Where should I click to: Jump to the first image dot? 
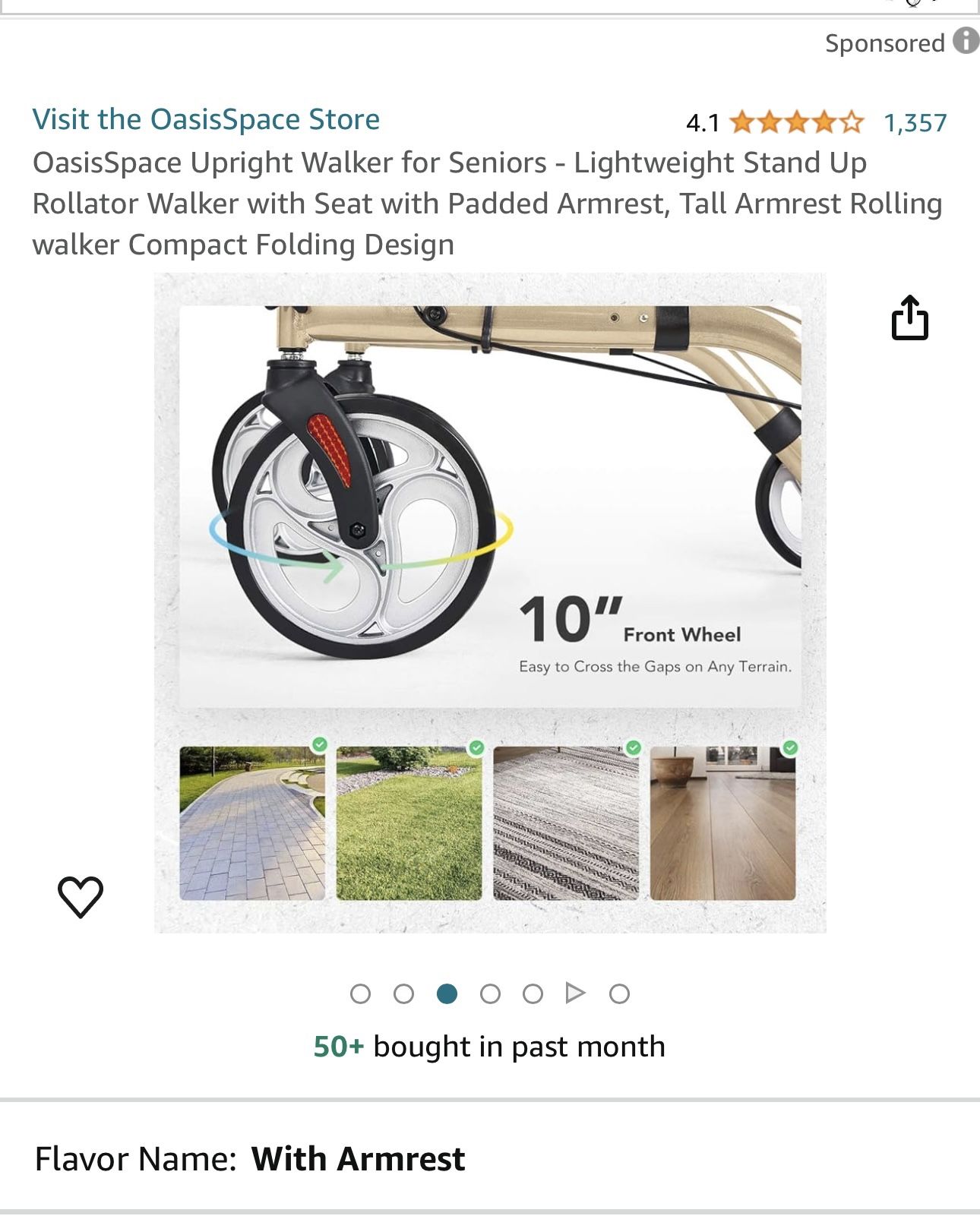(360, 993)
